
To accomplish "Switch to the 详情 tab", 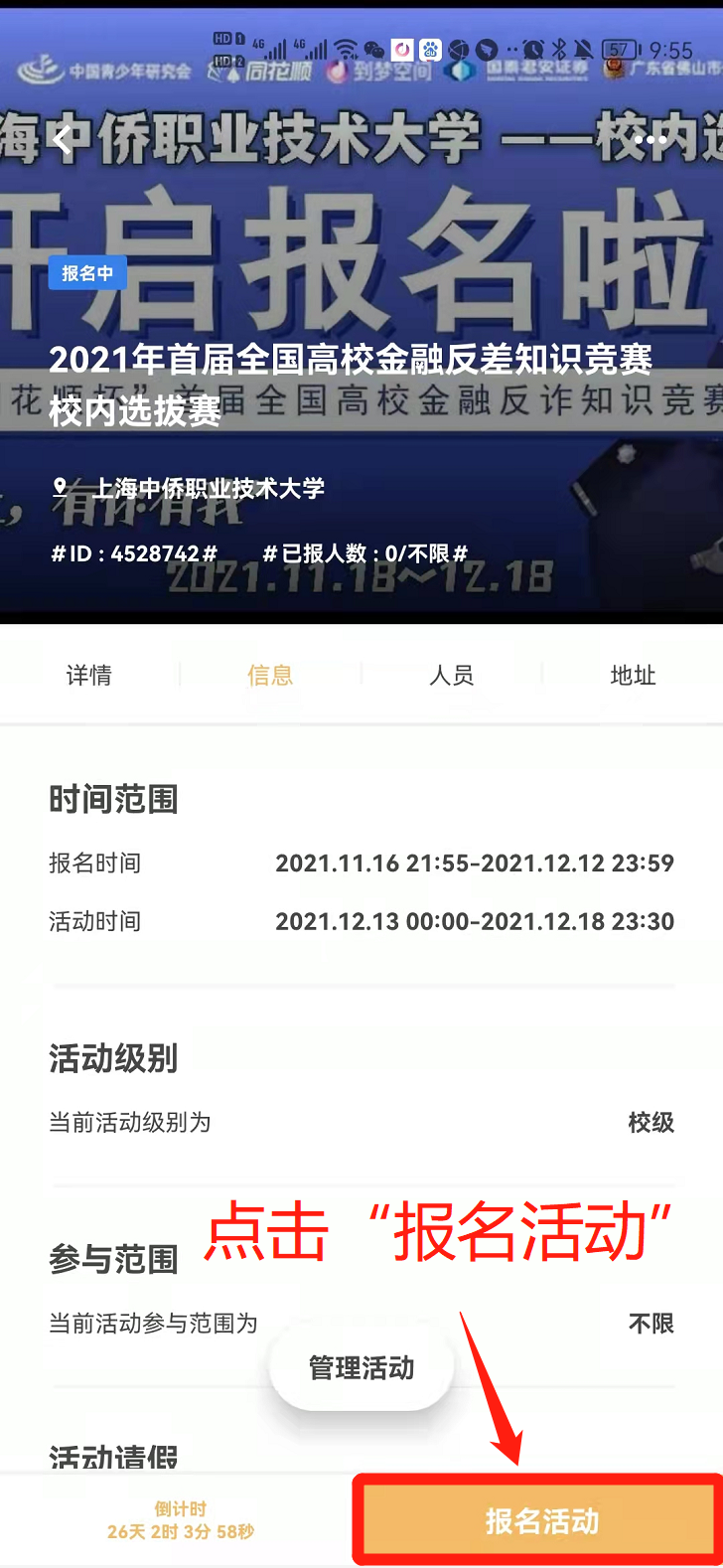I will 88,675.
